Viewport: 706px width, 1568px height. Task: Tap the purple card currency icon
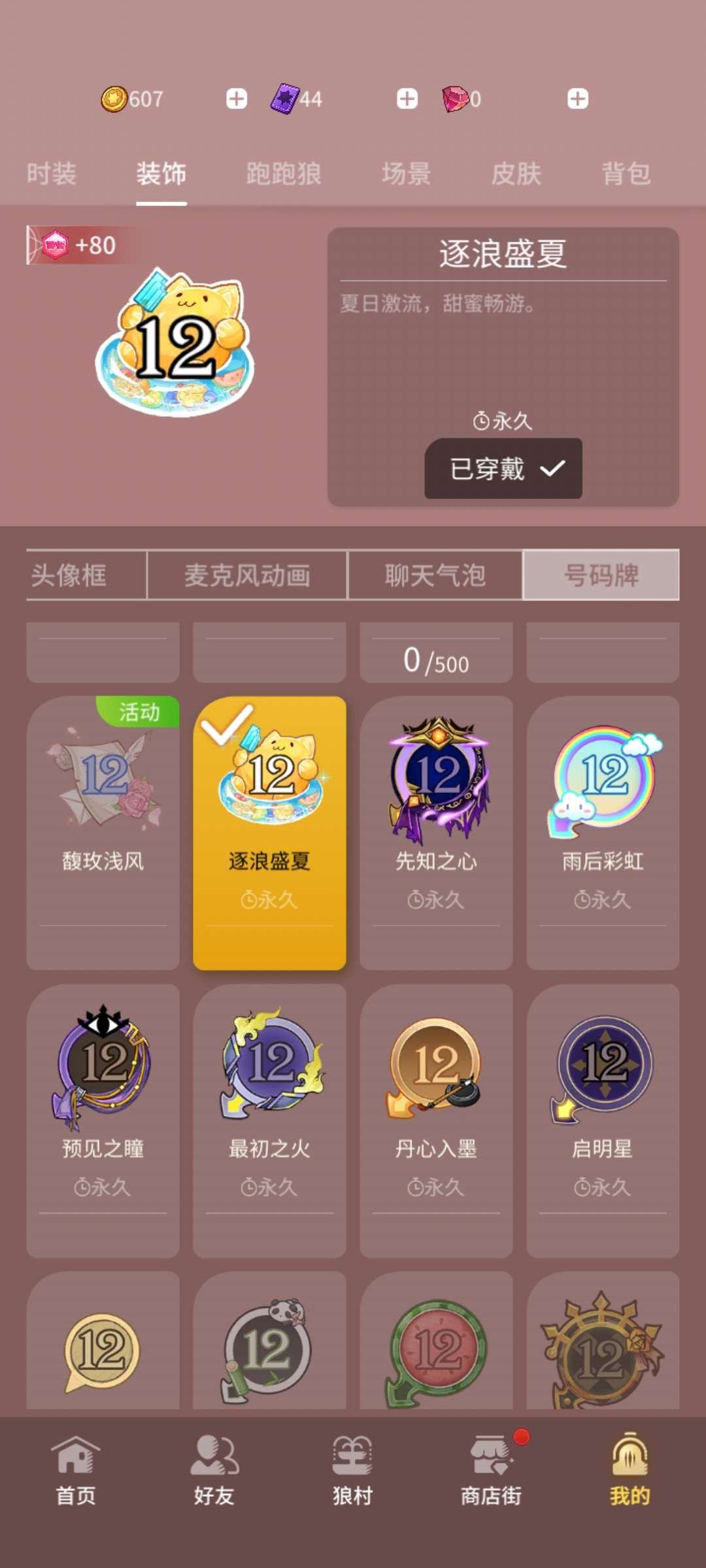coord(286,97)
